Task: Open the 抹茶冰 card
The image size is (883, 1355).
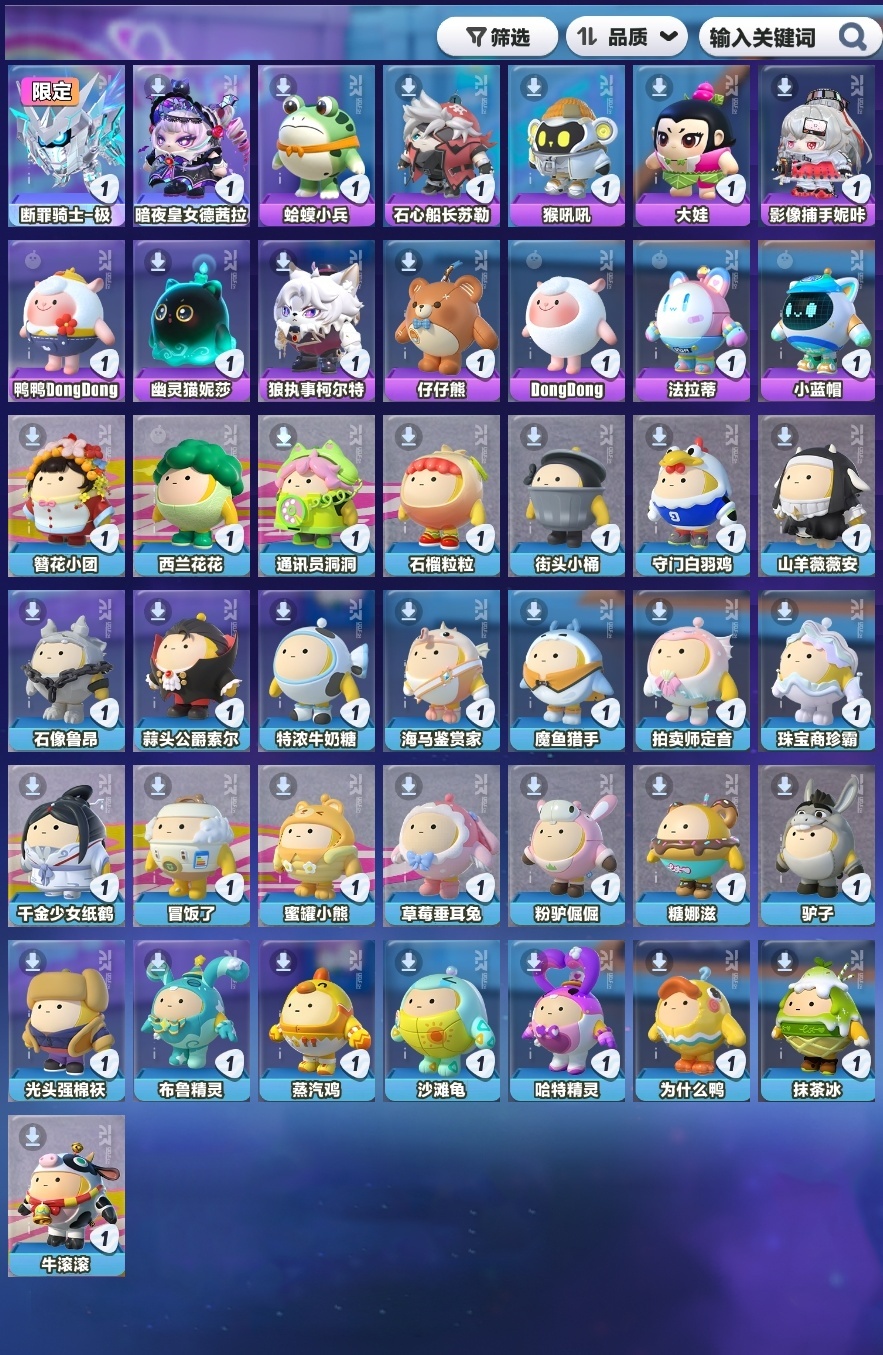Action: pos(817,1015)
